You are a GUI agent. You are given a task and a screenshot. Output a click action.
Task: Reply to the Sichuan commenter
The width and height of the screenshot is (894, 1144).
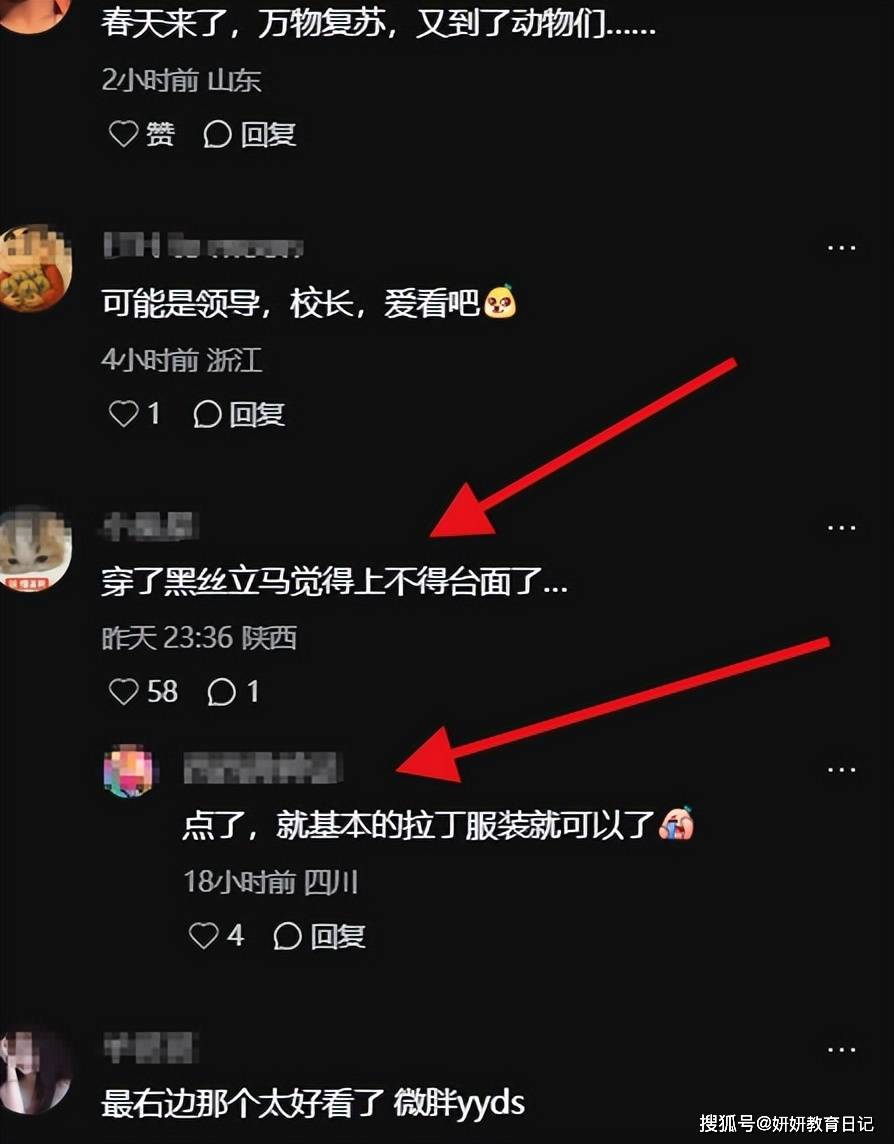click(320, 936)
